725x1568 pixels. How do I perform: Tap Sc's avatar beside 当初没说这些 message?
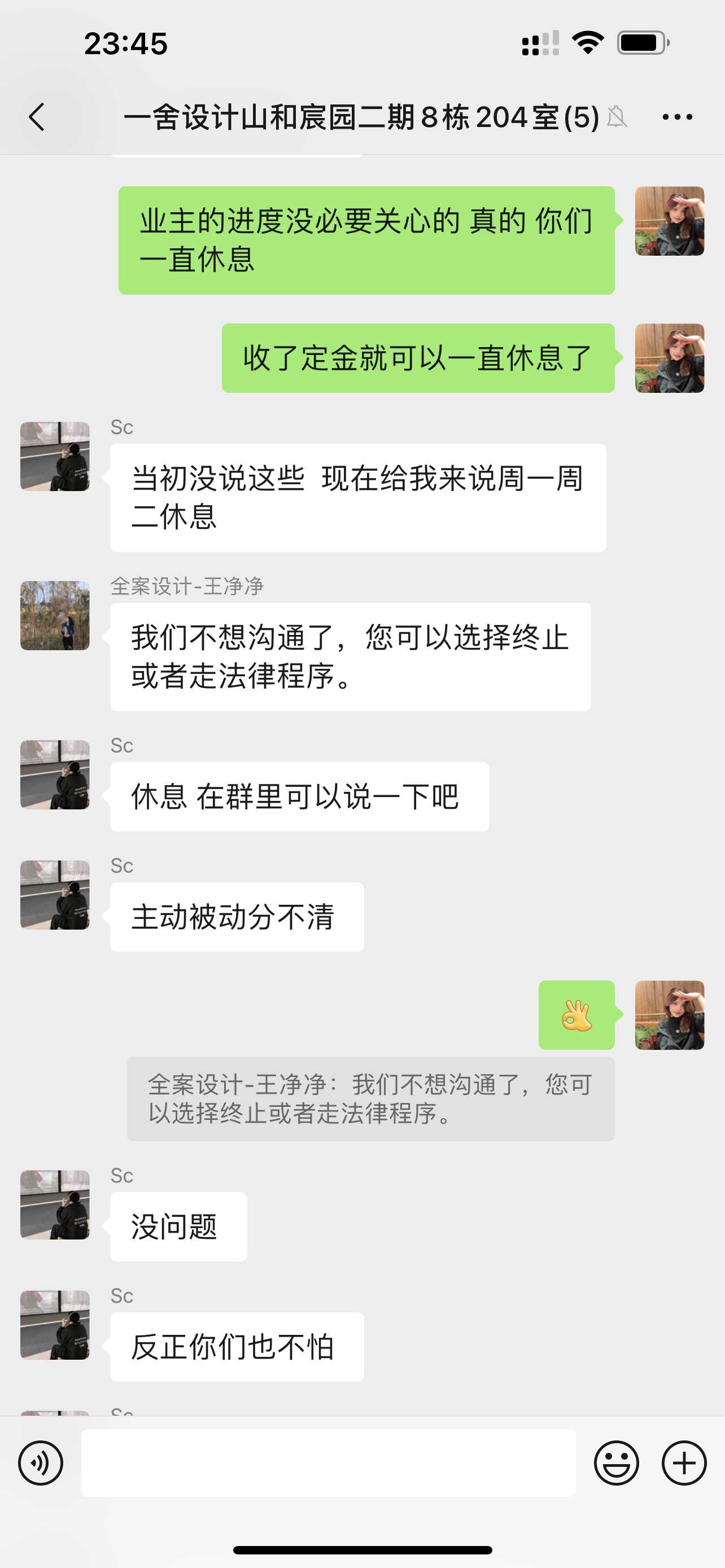[x=55, y=457]
